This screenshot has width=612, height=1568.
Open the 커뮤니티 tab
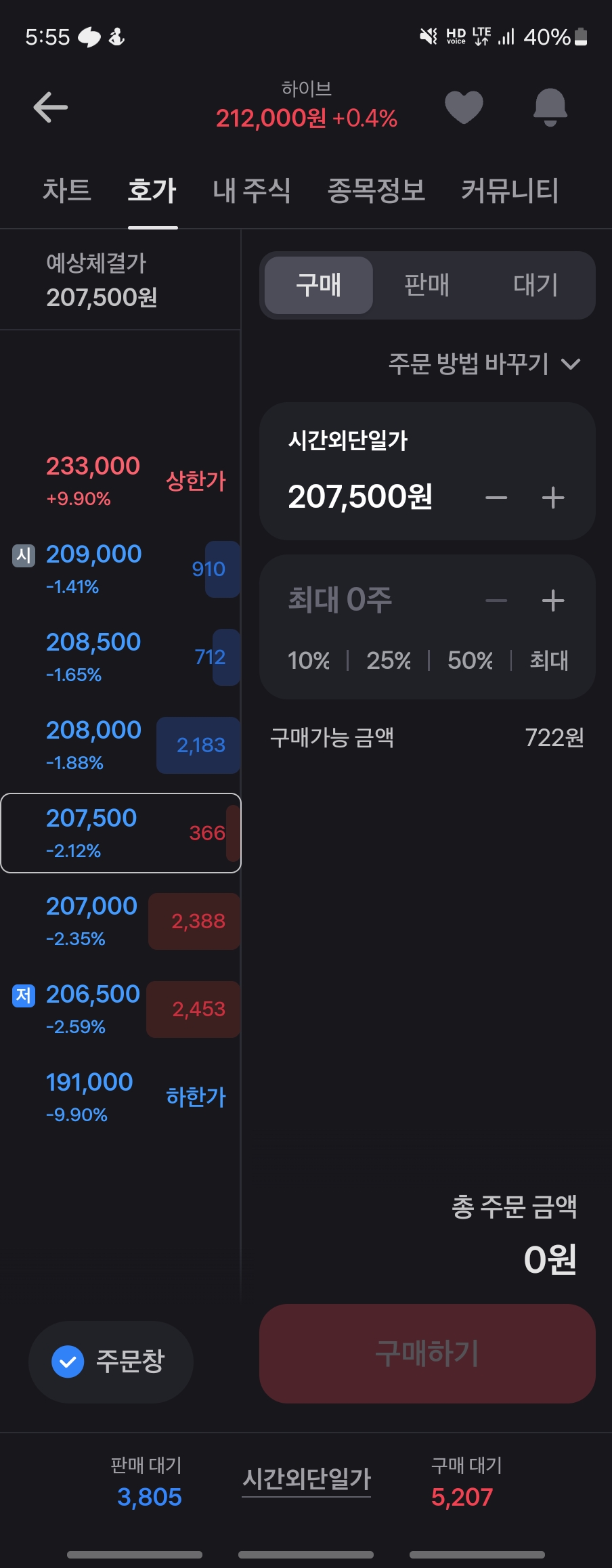[x=510, y=190]
